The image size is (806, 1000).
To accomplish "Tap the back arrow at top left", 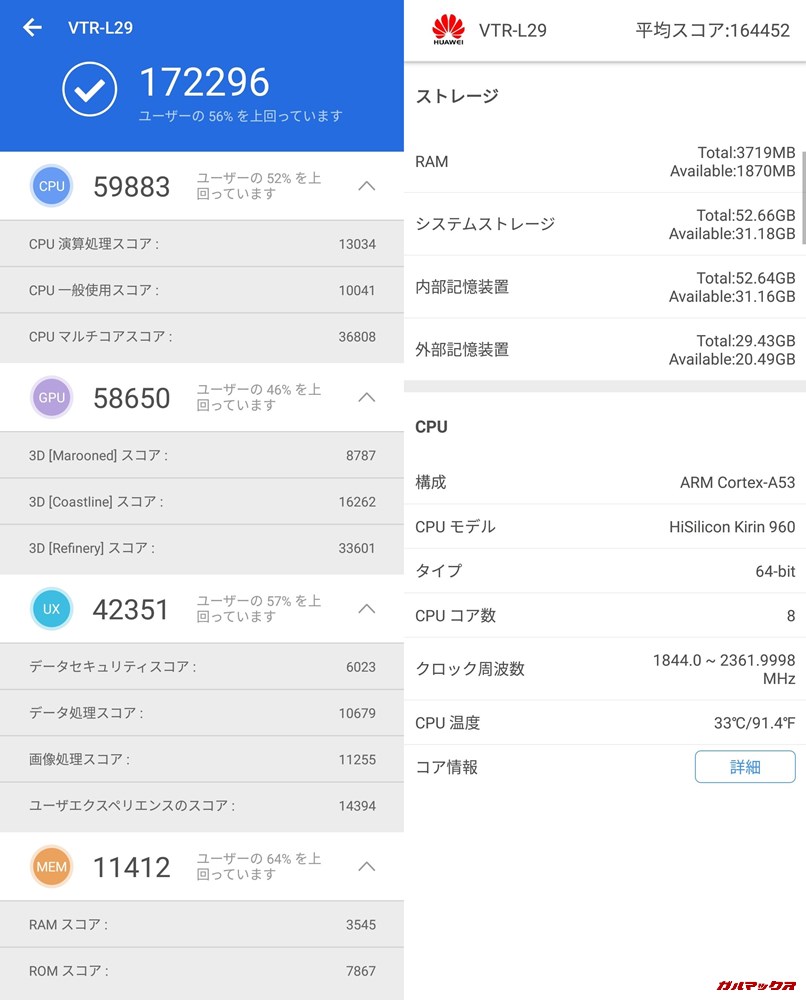I will click(31, 27).
